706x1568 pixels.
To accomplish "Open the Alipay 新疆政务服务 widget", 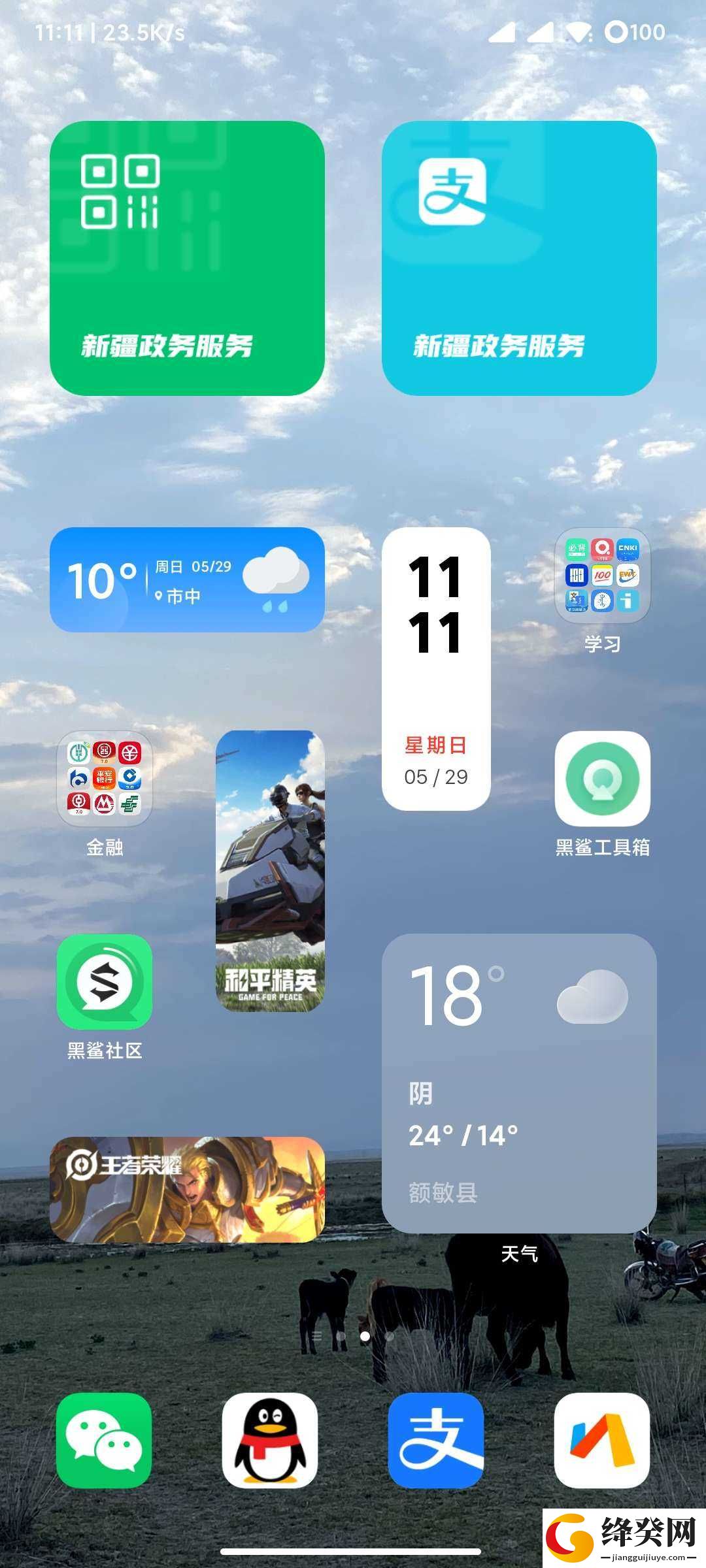I will [519, 258].
